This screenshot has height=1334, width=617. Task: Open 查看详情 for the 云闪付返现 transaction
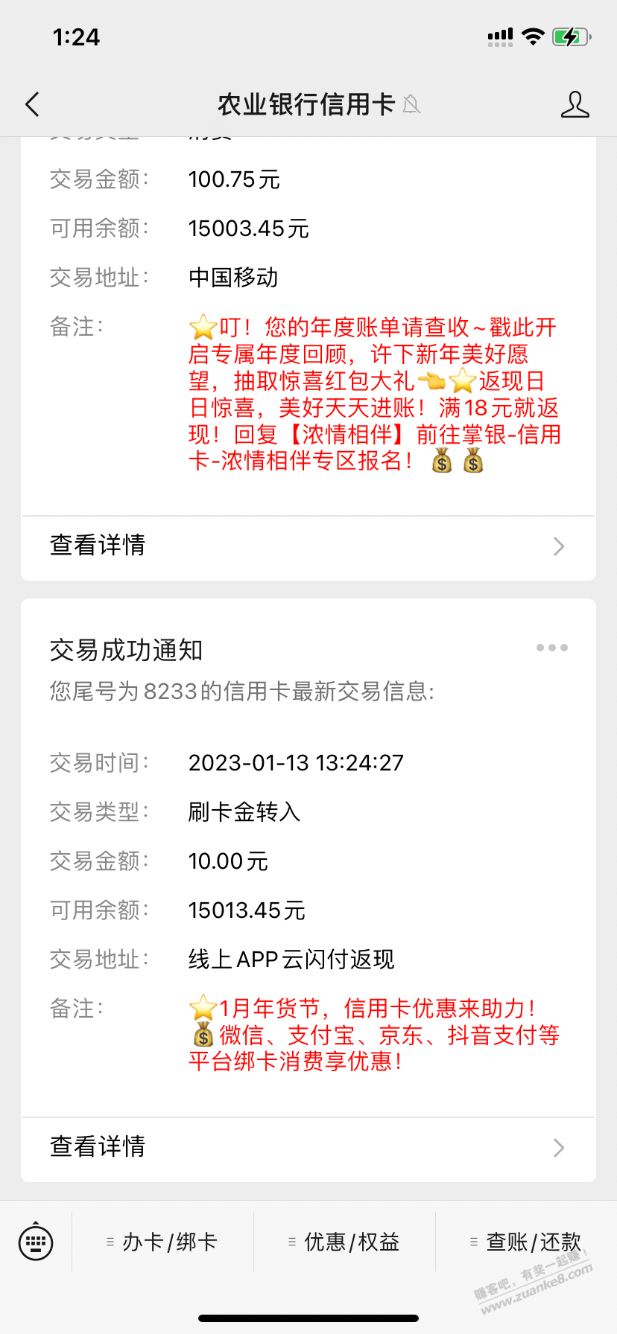point(308,1146)
